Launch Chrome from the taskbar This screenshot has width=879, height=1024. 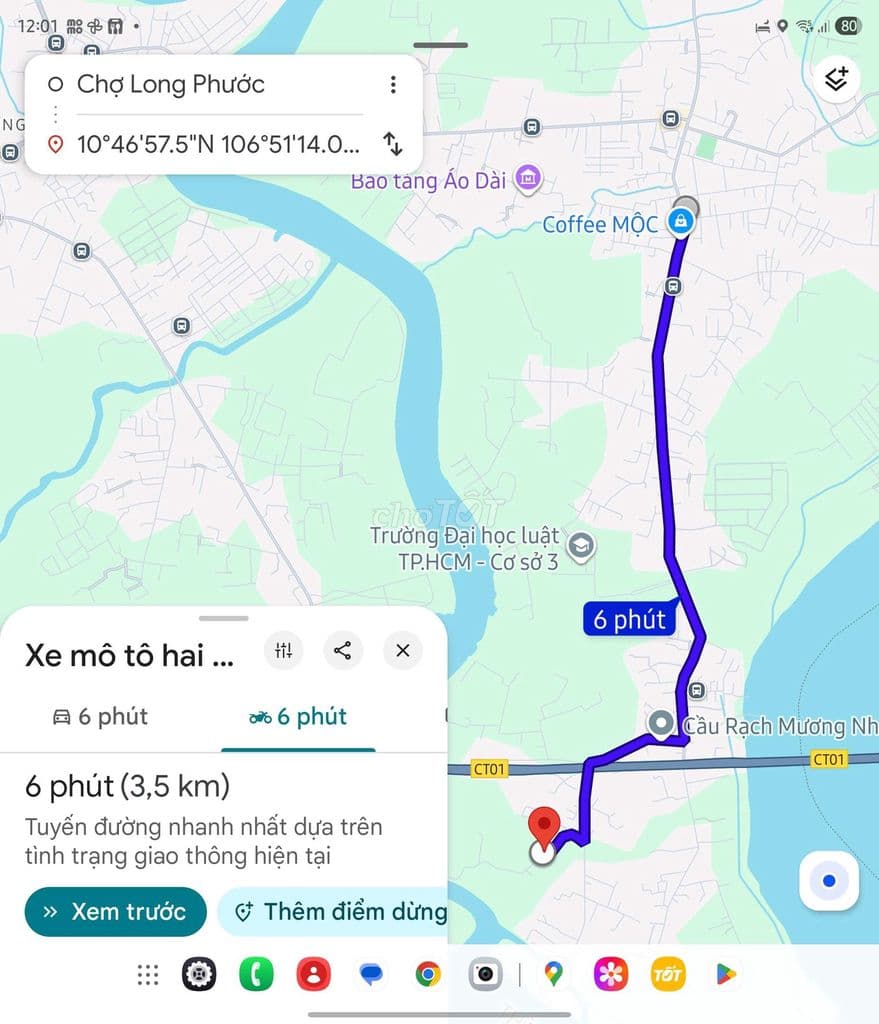[x=428, y=974]
